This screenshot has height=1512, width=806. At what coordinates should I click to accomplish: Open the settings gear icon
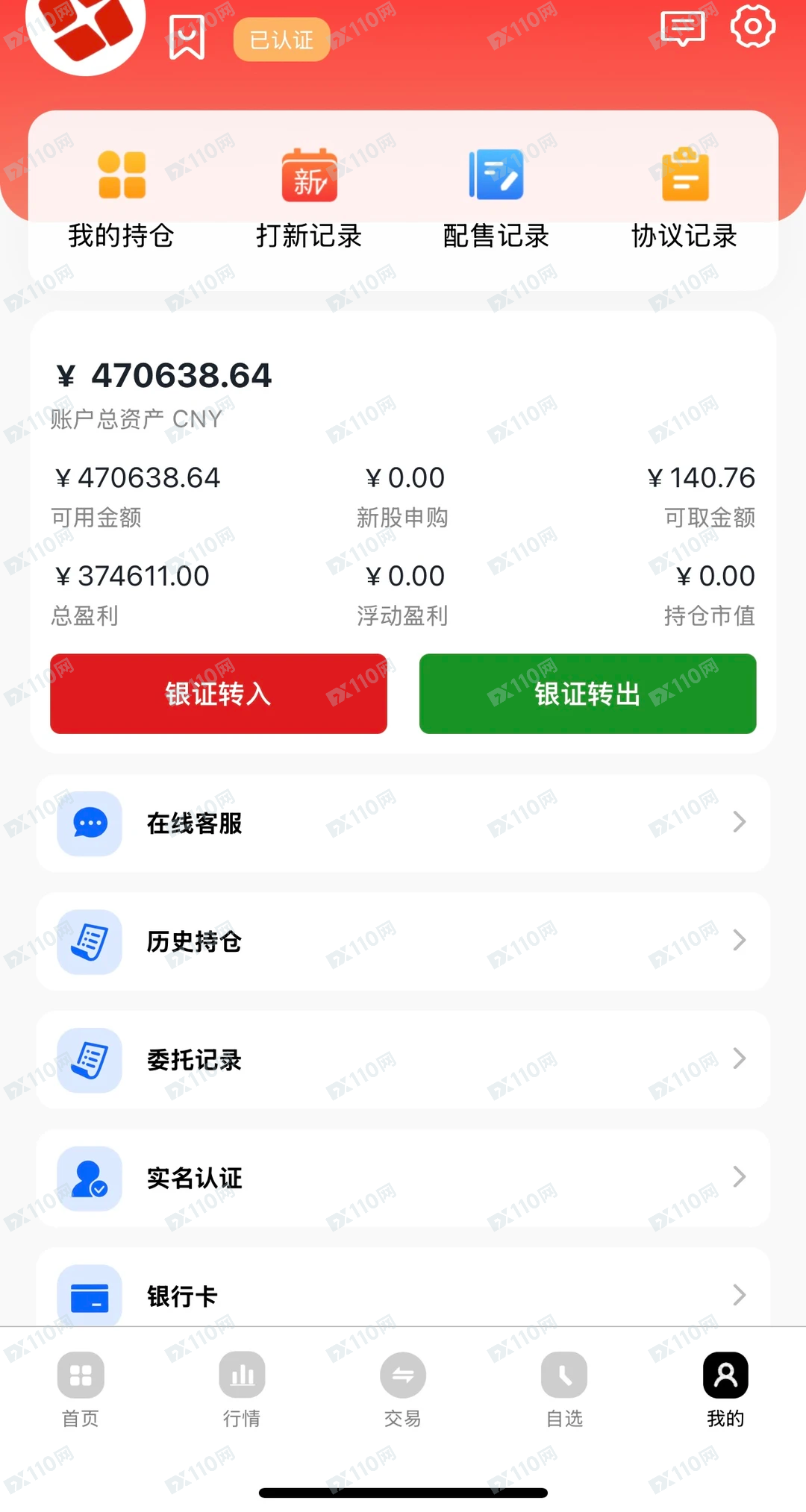coord(752,27)
